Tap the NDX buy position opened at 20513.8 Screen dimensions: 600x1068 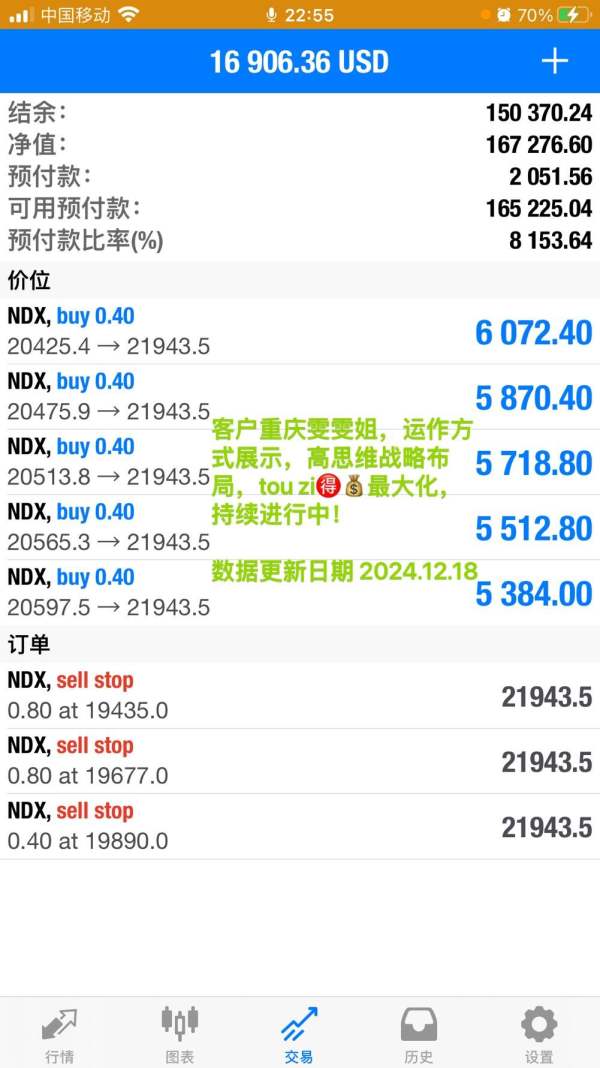click(x=300, y=462)
